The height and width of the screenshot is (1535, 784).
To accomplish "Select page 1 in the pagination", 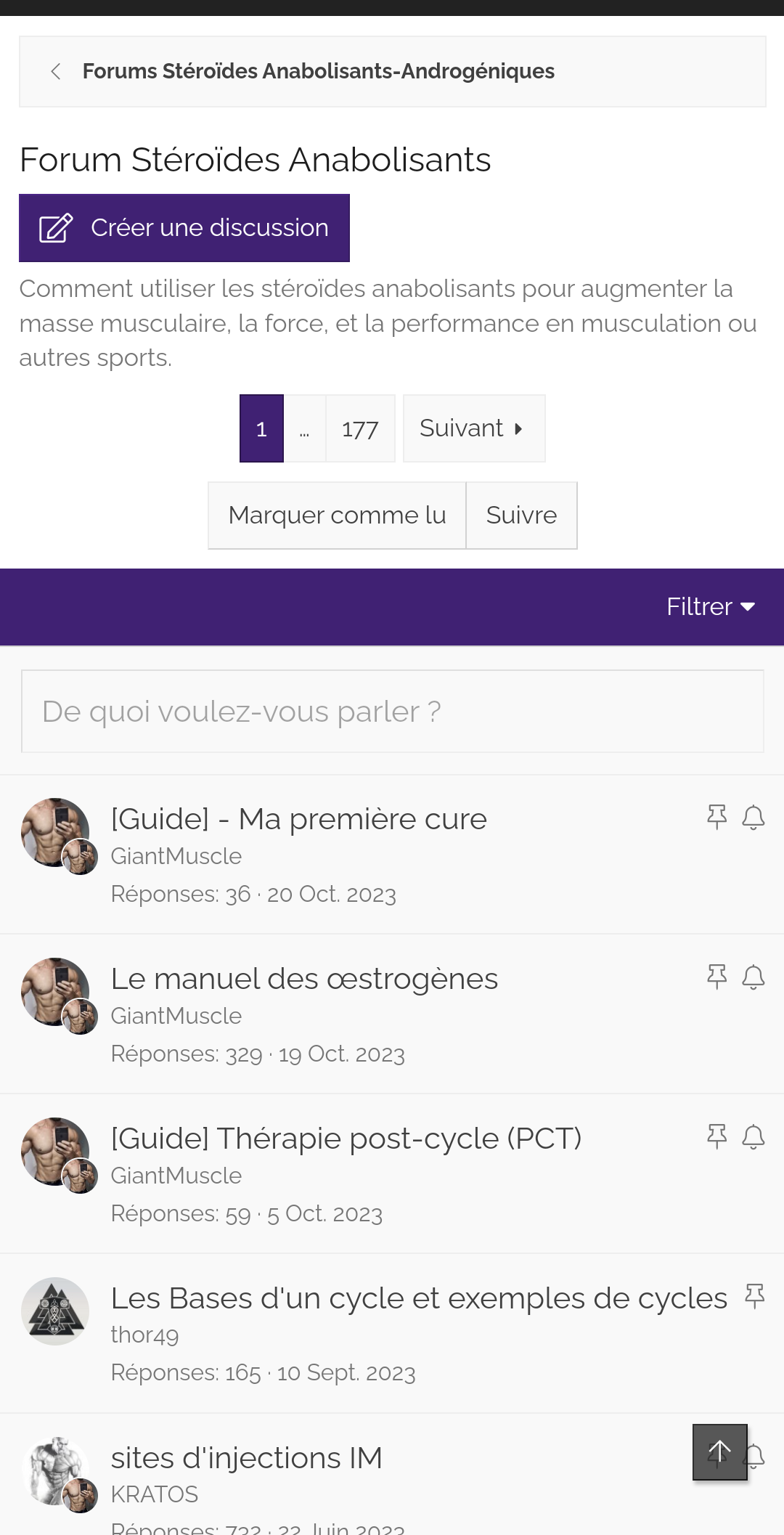I will (x=261, y=428).
